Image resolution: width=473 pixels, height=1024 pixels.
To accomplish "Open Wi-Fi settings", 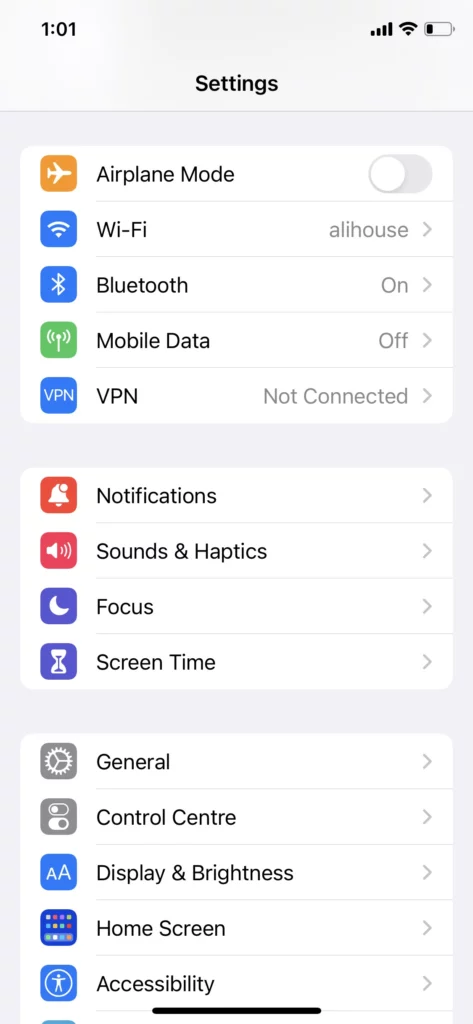I will [x=236, y=230].
